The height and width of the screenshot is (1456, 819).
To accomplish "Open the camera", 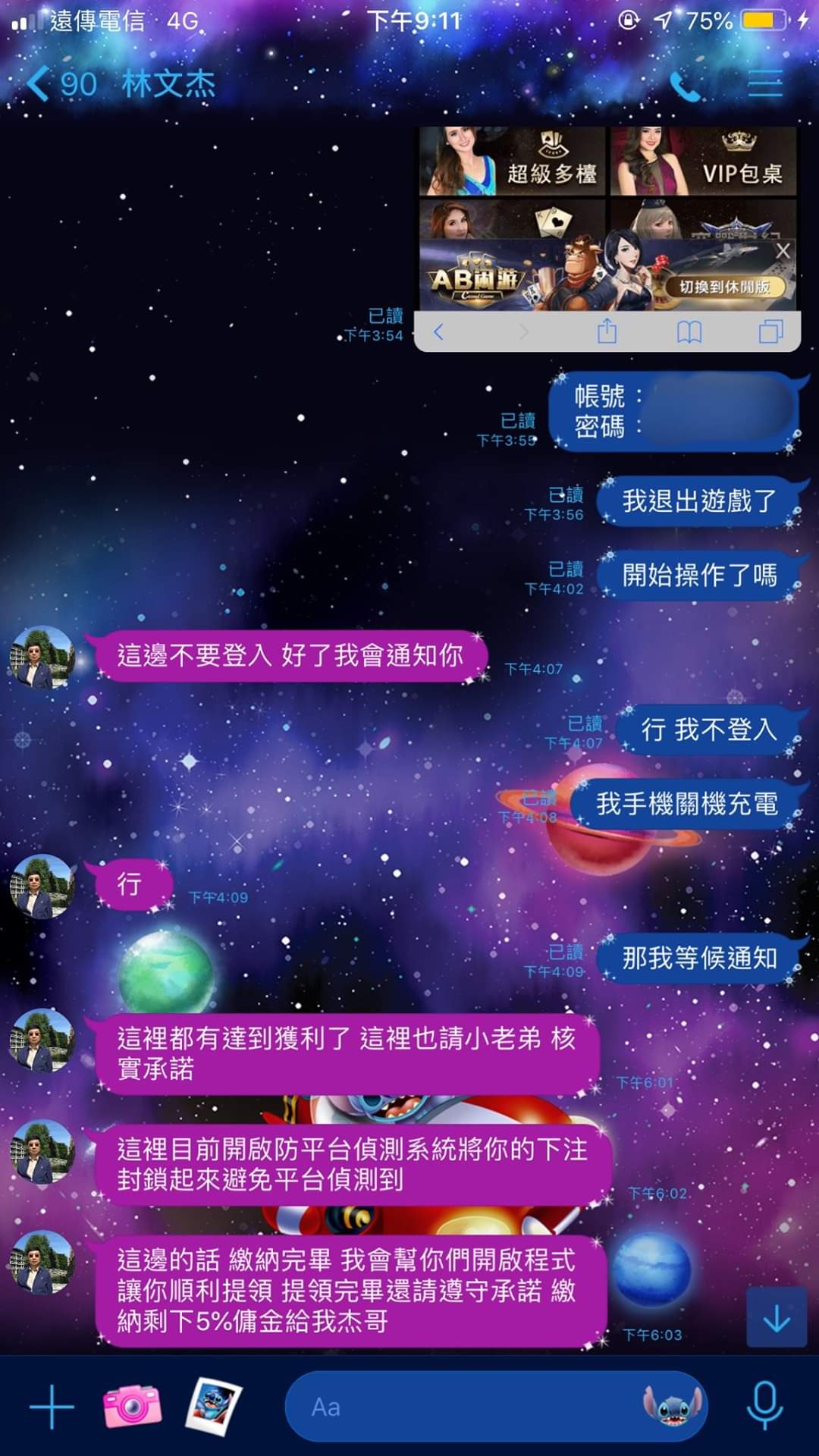I will pos(132,1406).
